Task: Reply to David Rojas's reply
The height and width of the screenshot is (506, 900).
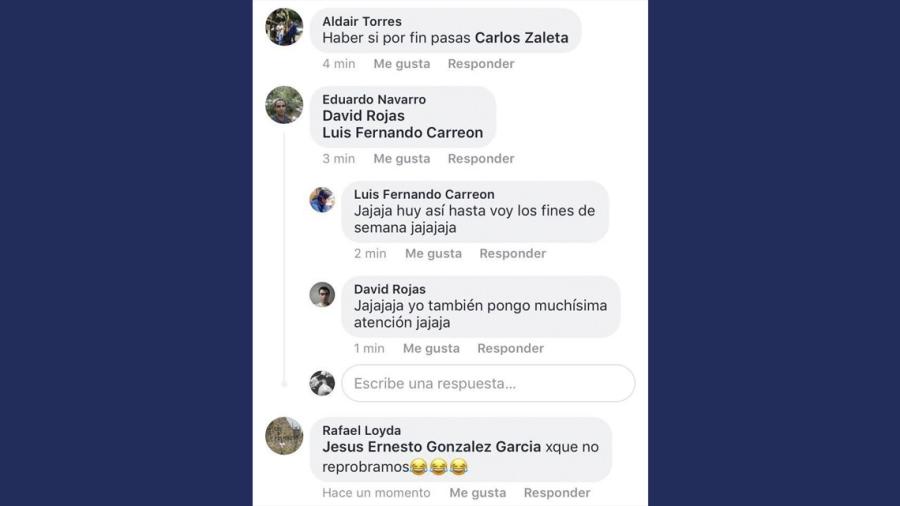Action: [510, 349]
